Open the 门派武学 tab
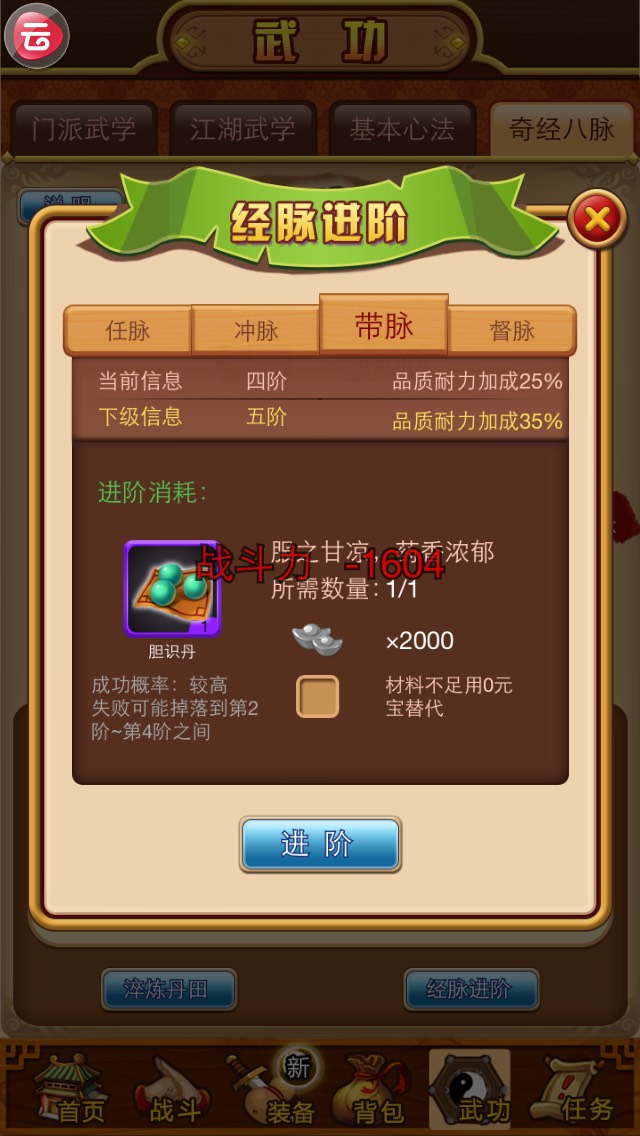Image resolution: width=640 pixels, height=1136 pixels. click(84, 129)
